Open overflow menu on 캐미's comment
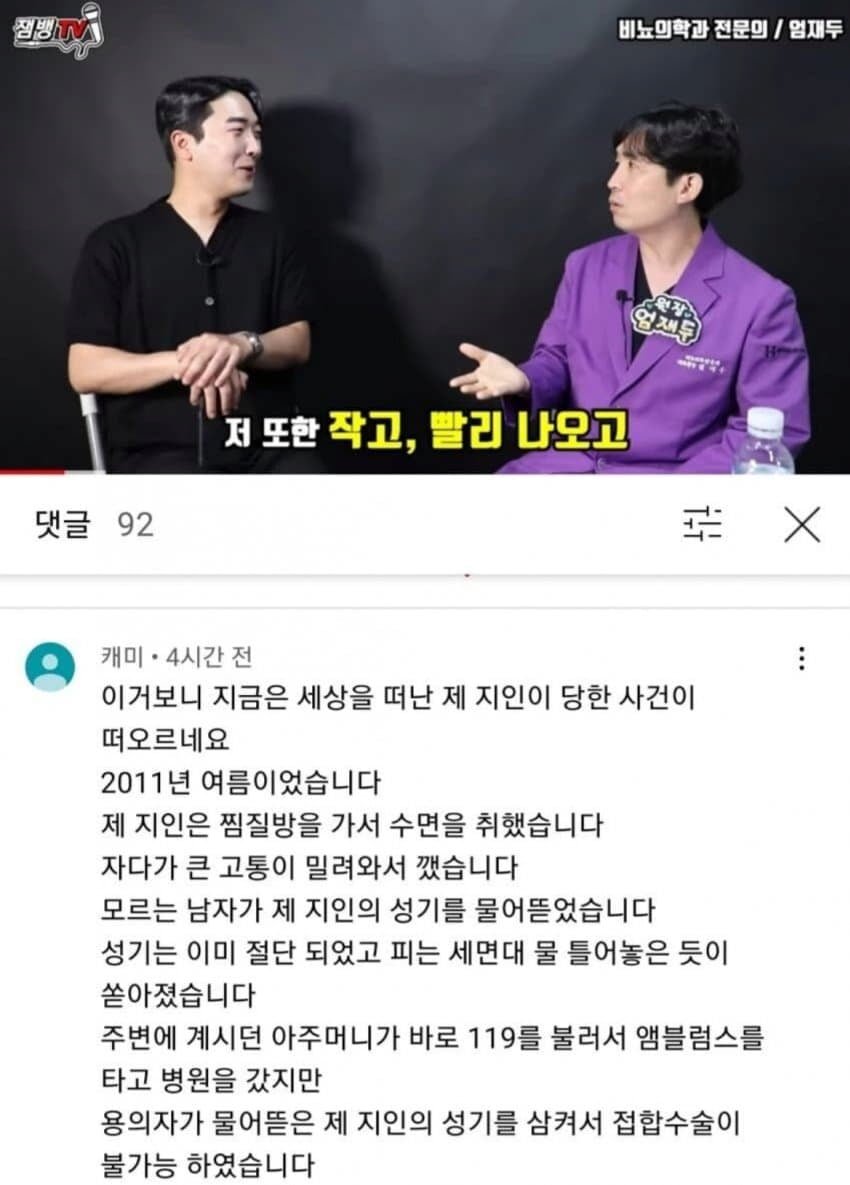The height and width of the screenshot is (1185, 850). click(801, 658)
